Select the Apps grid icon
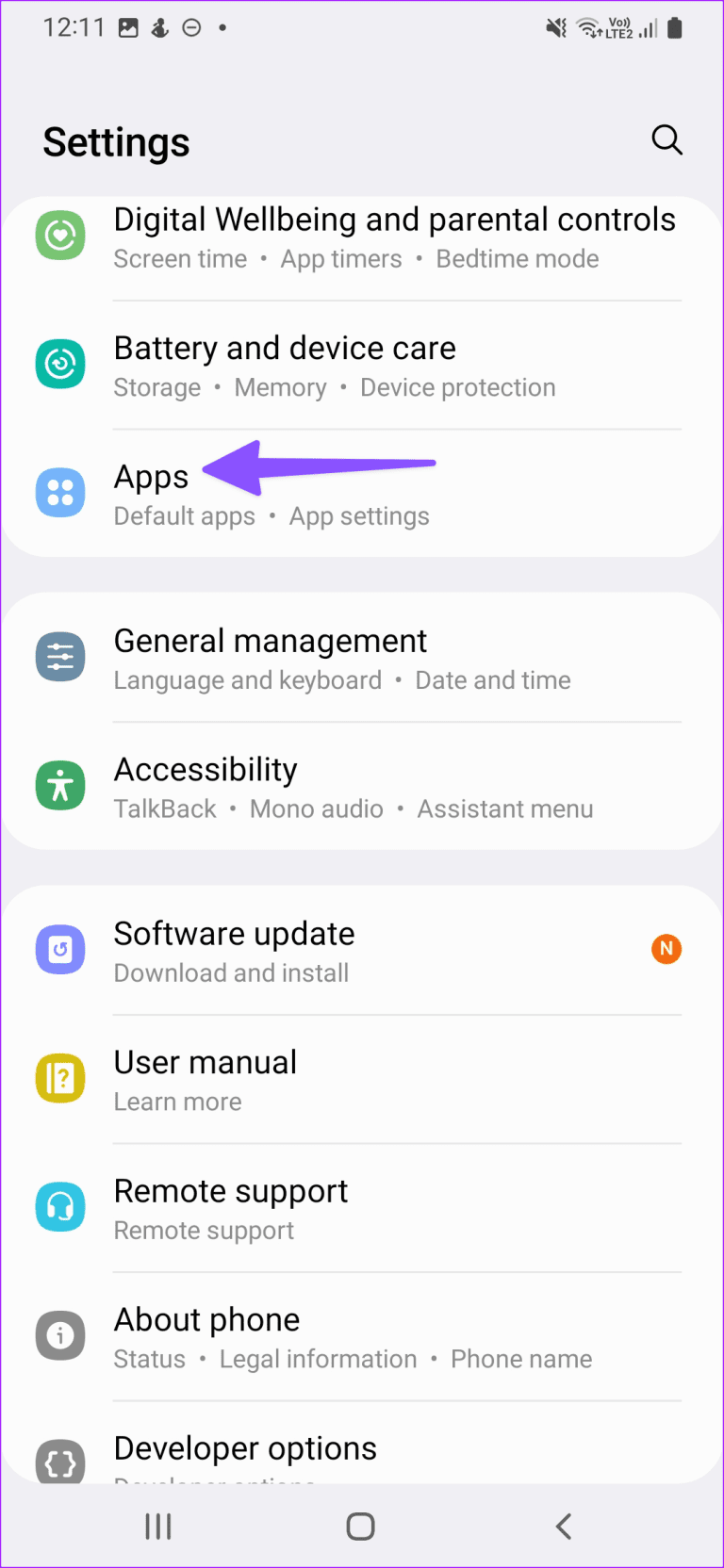Image resolution: width=724 pixels, height=1568 pixels. 59,493
